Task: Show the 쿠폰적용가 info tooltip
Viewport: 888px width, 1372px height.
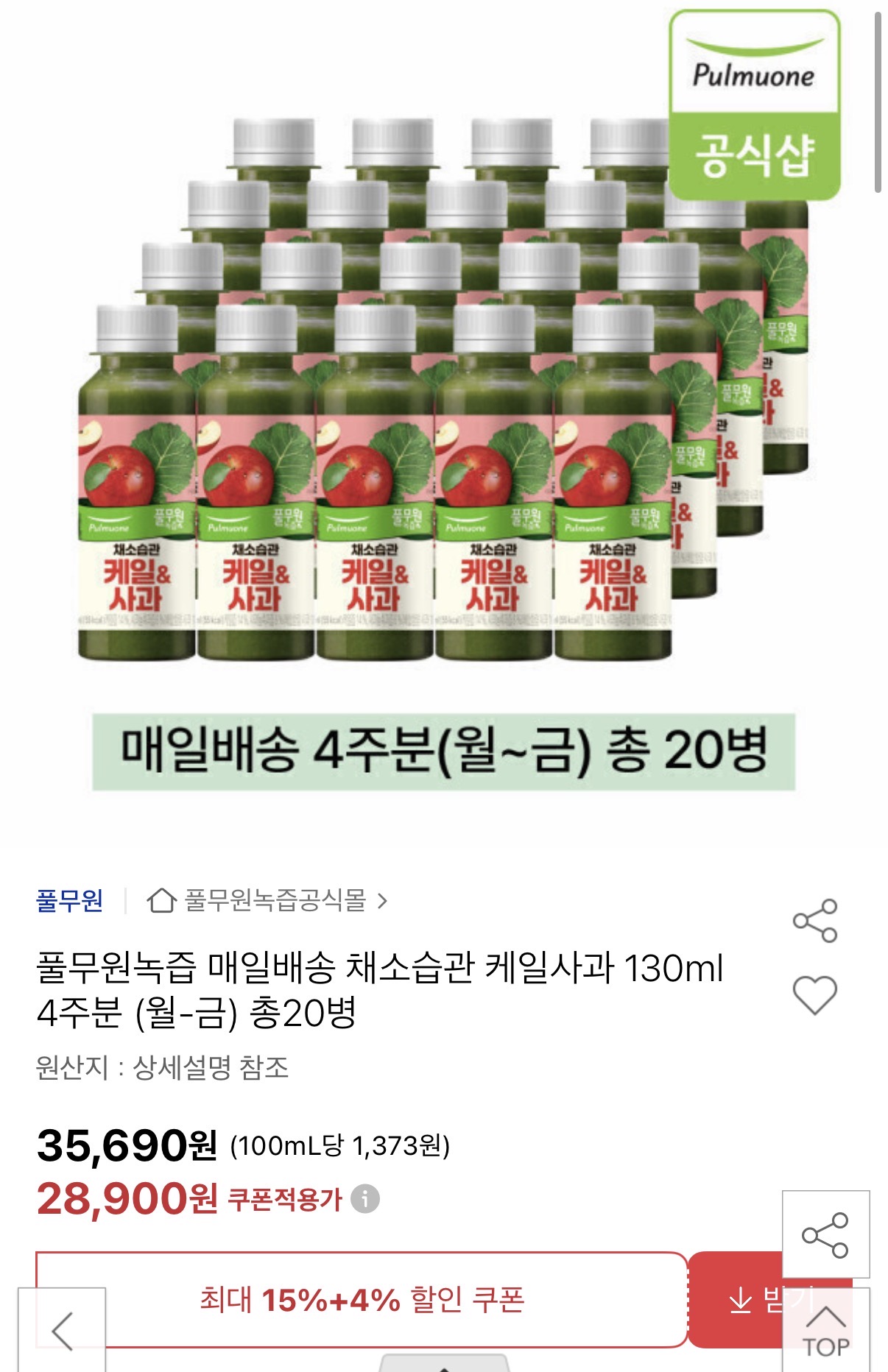Action: [365, 1199]
